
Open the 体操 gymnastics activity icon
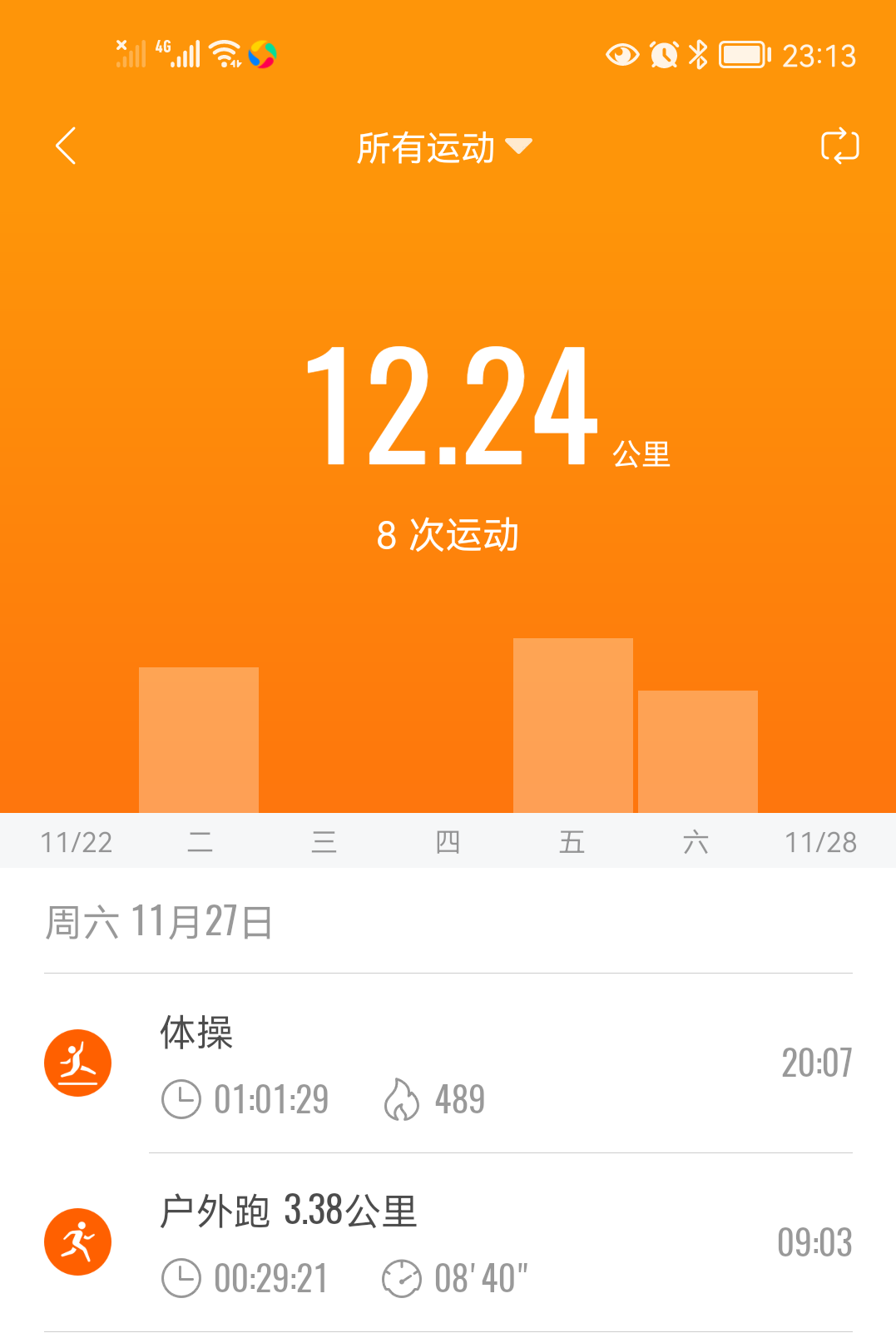coord(77,1061)
